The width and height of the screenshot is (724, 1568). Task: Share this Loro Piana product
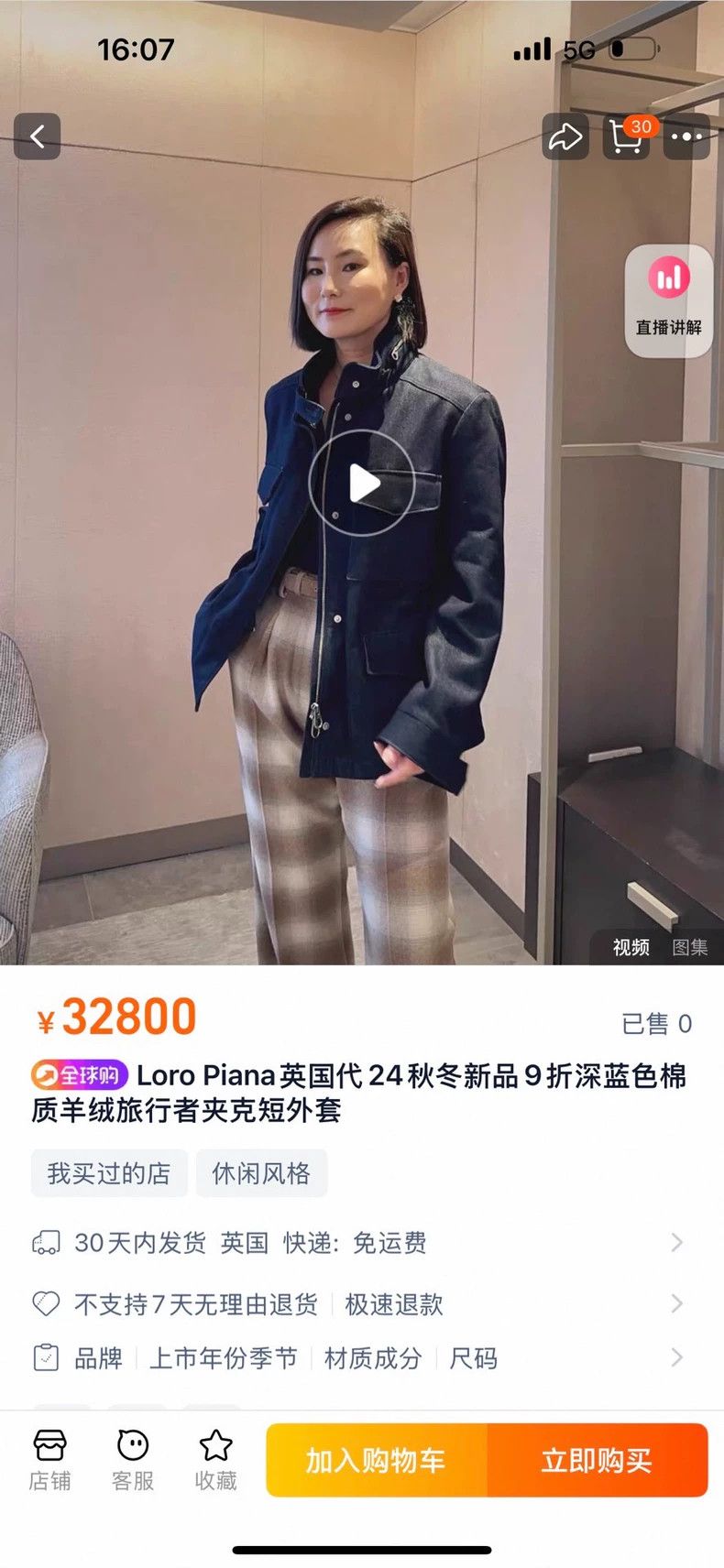click(x=565, y=137)
